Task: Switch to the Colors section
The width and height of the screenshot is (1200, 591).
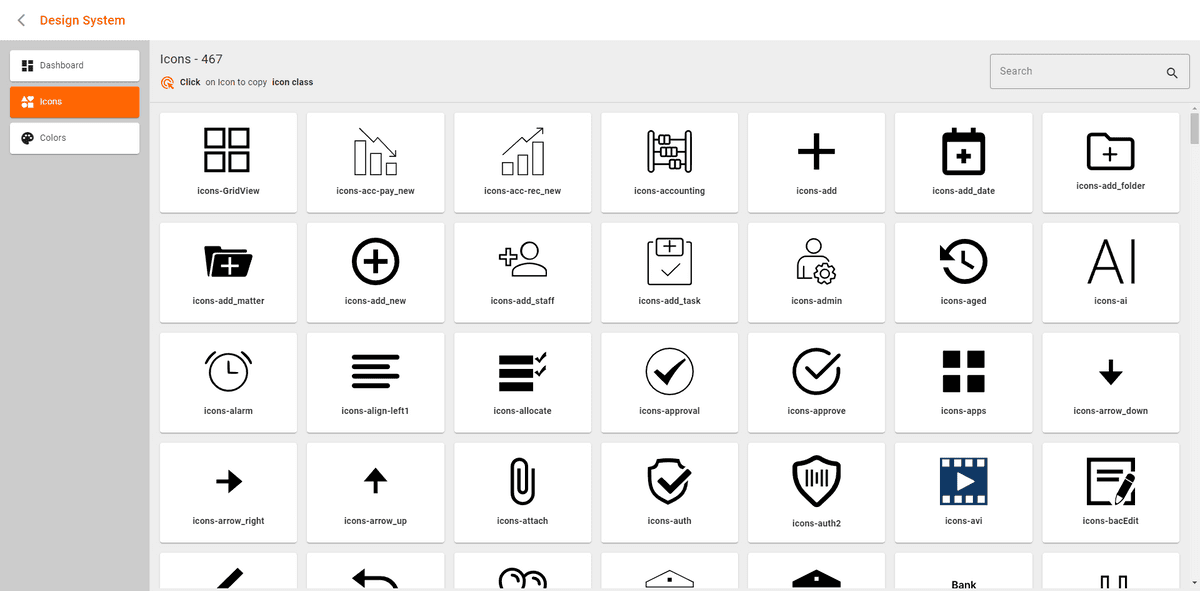Action: pos(75,138)
